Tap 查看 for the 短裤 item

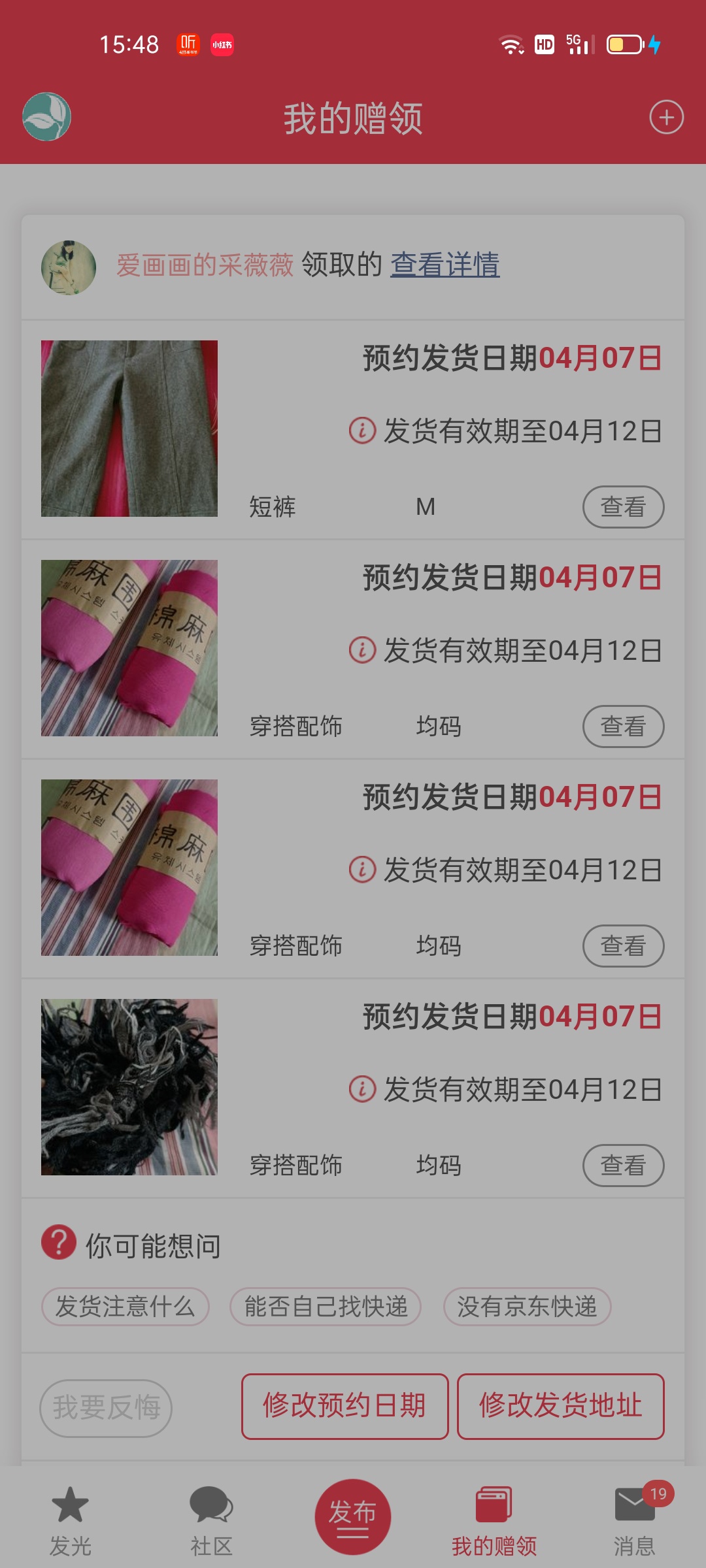point(623,507)
